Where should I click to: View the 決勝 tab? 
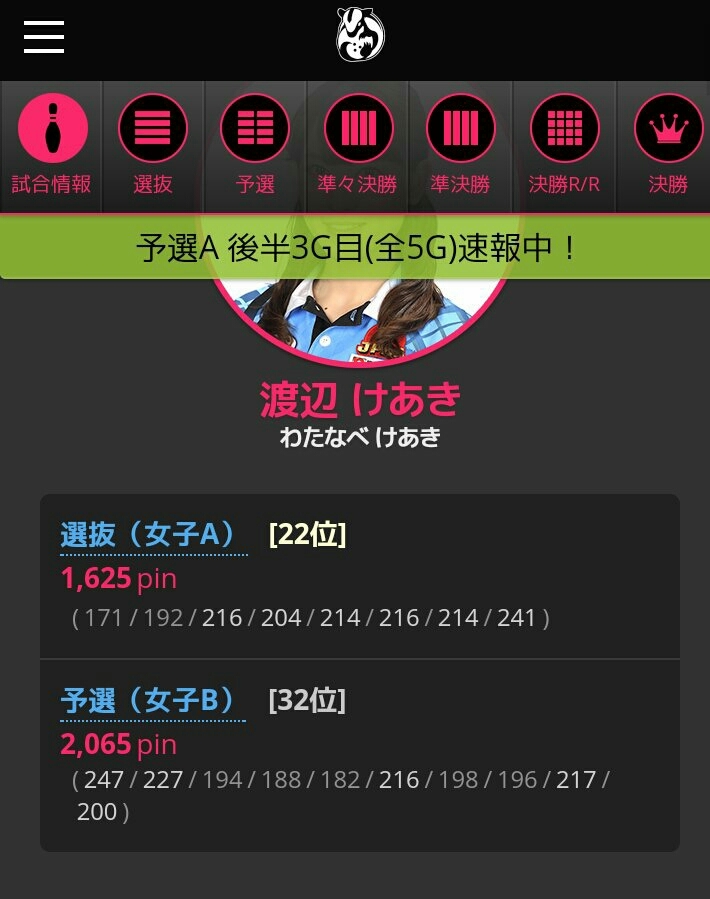(x=667, y=146)
